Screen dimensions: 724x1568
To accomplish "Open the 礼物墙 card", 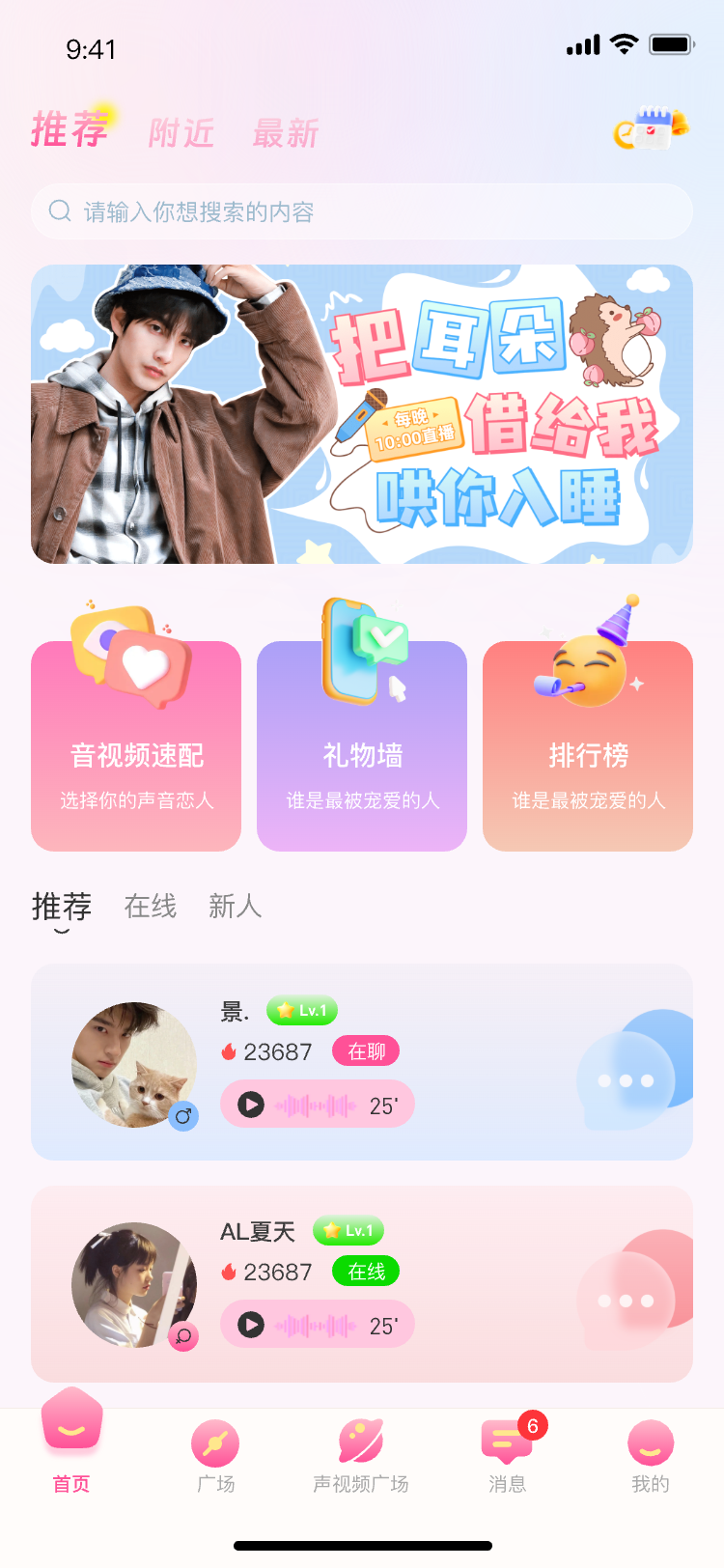I will (362, 745).
